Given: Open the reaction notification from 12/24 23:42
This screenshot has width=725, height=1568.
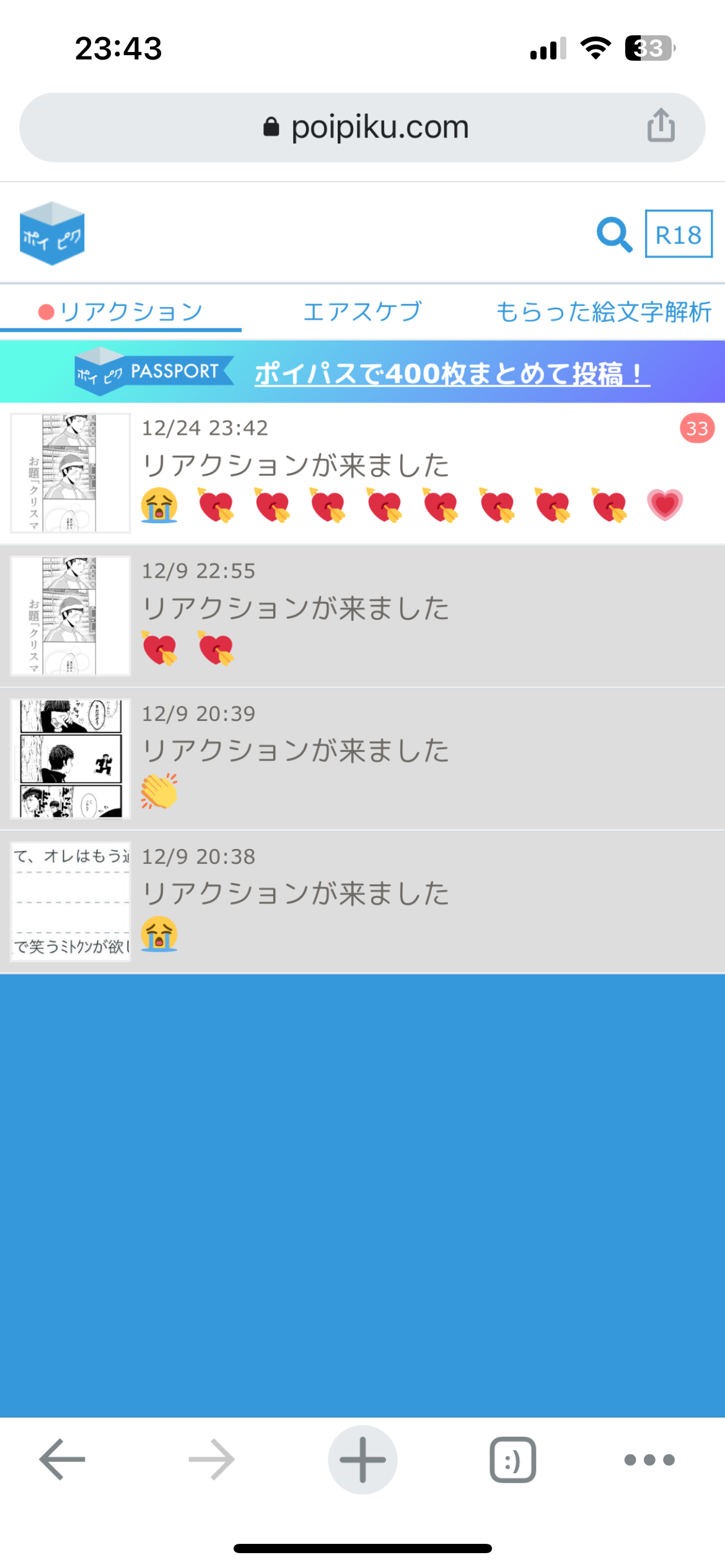Looking at the screenshot, I should pyautogui.click(x=362, y=473).
